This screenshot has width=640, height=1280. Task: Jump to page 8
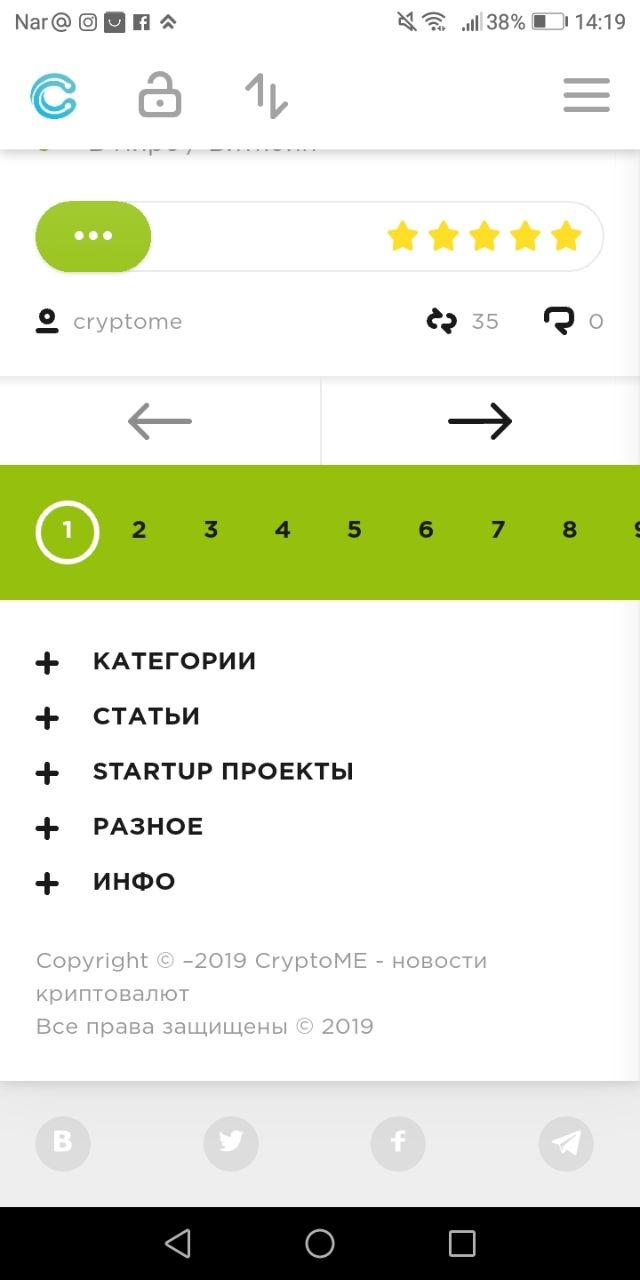point(569,531)
